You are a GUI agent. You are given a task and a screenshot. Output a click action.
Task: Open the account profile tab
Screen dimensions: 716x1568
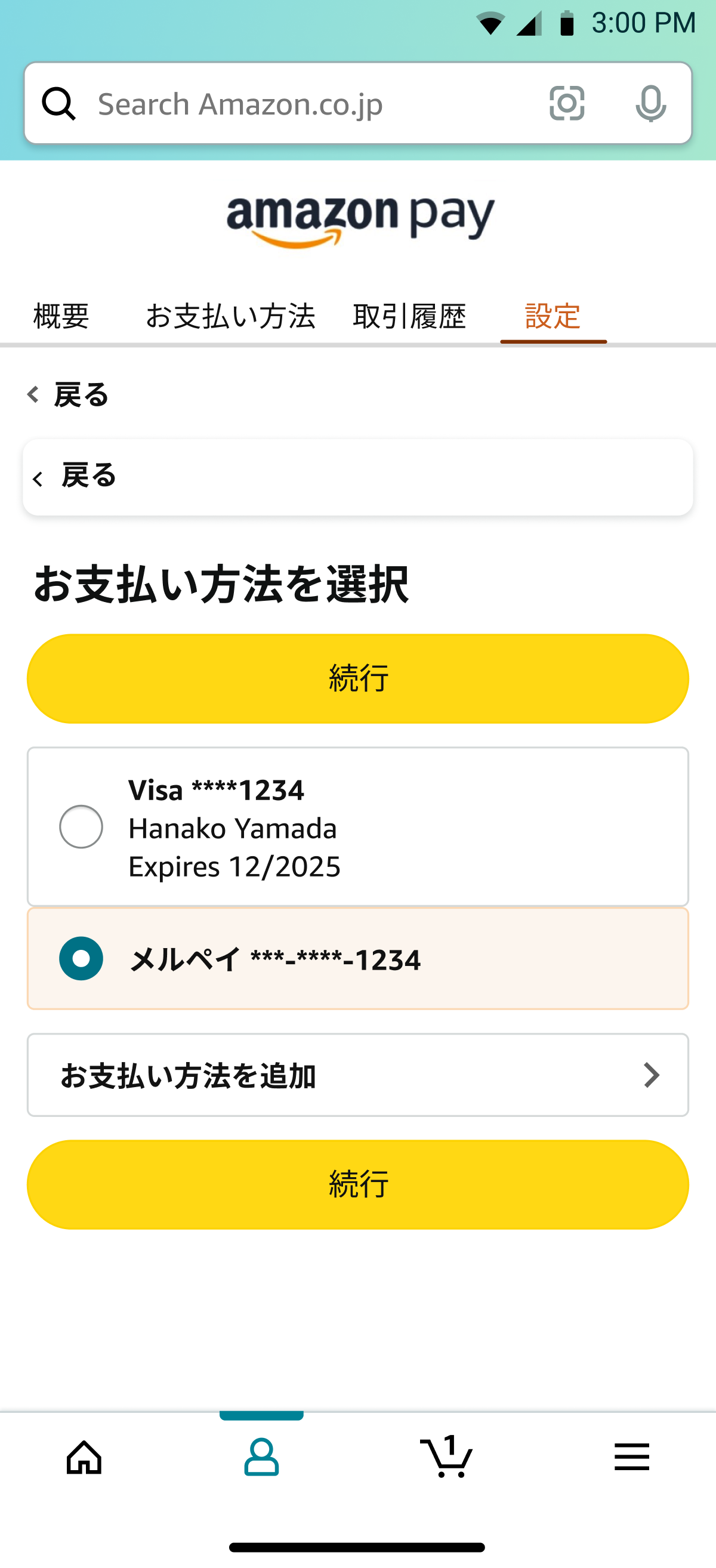(x=262, y=1457)
